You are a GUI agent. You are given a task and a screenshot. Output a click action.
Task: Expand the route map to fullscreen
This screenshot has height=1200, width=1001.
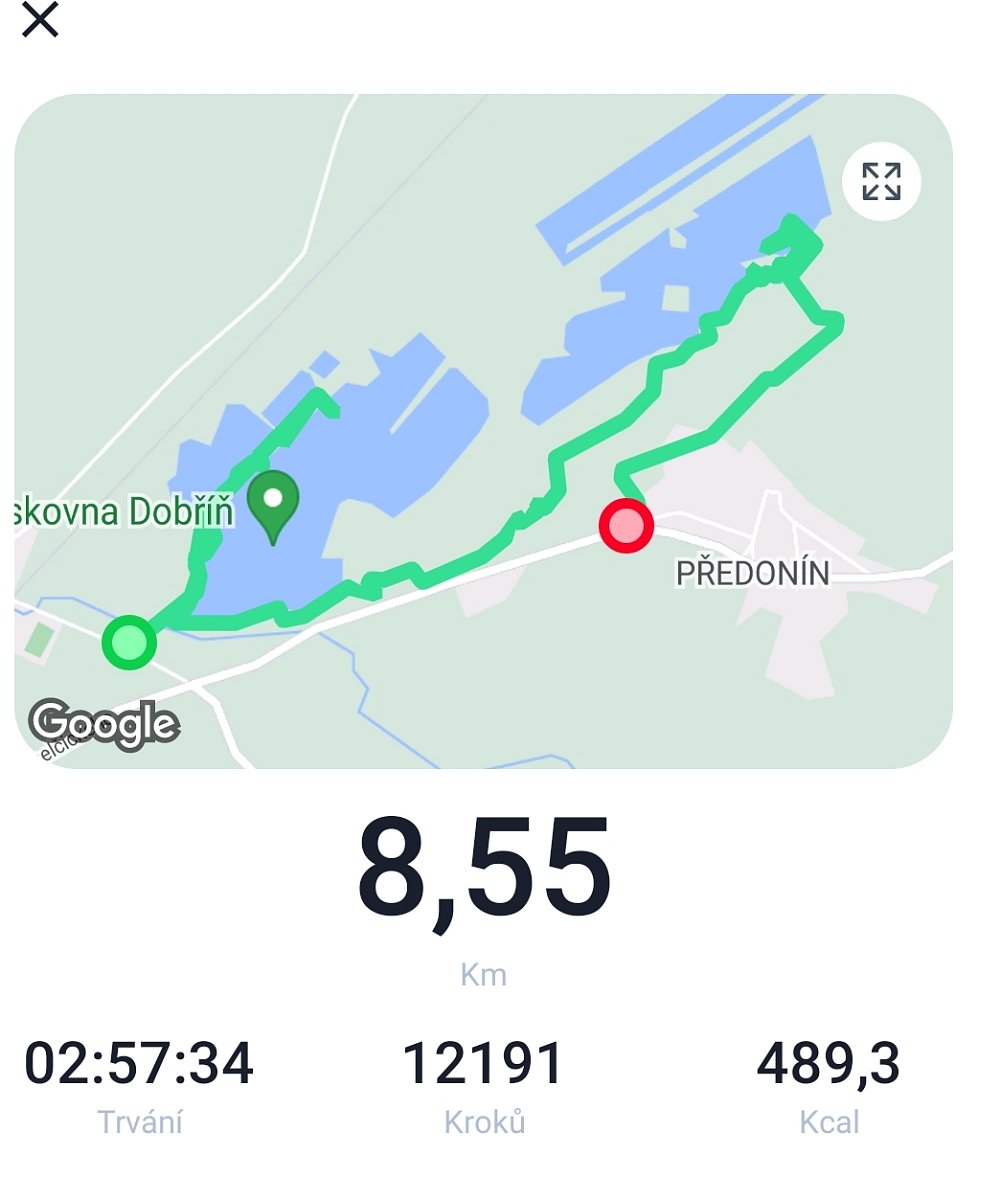click(881, 182)
